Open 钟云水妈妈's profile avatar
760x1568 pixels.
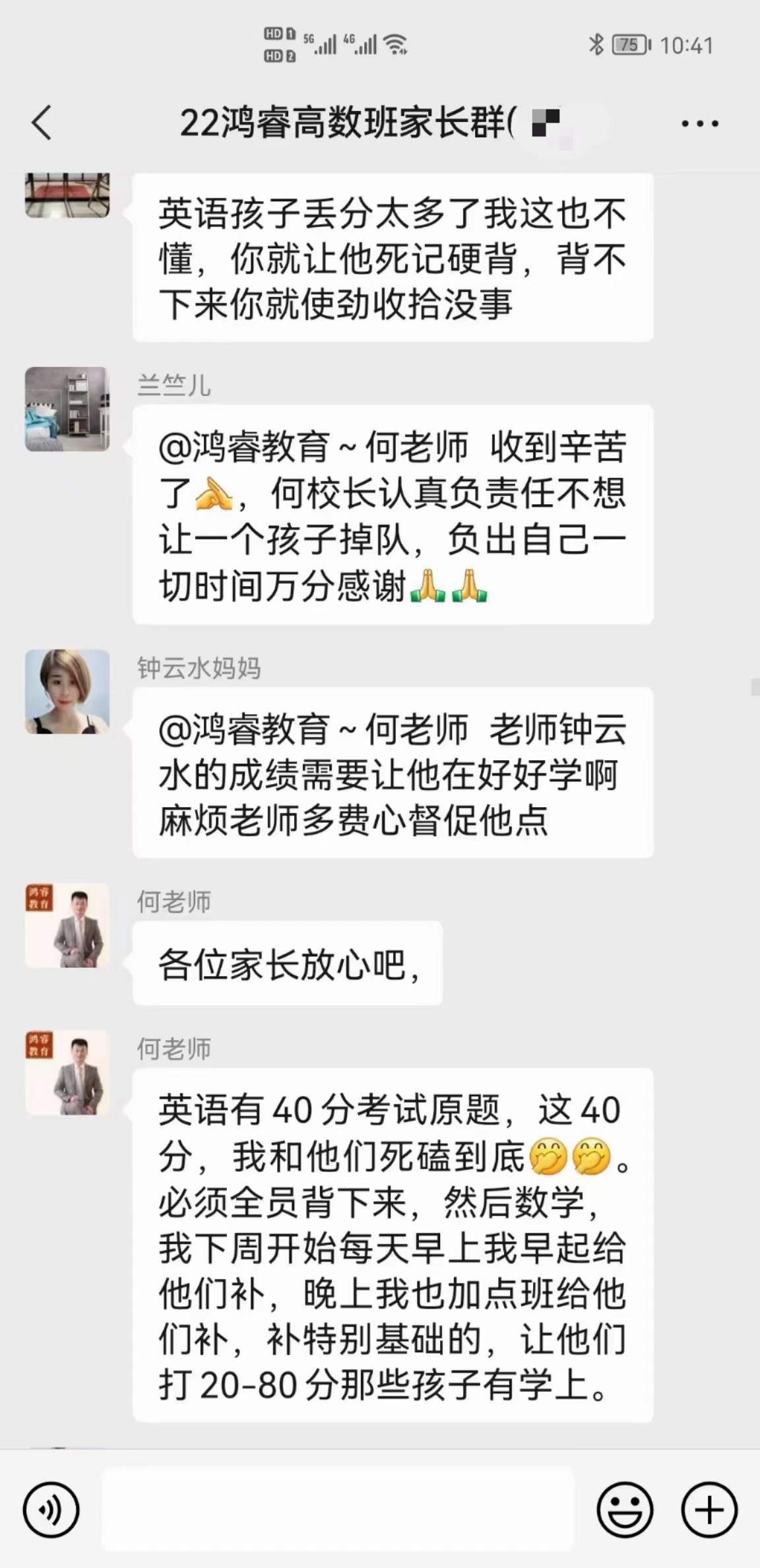click(x=67, y=692)
